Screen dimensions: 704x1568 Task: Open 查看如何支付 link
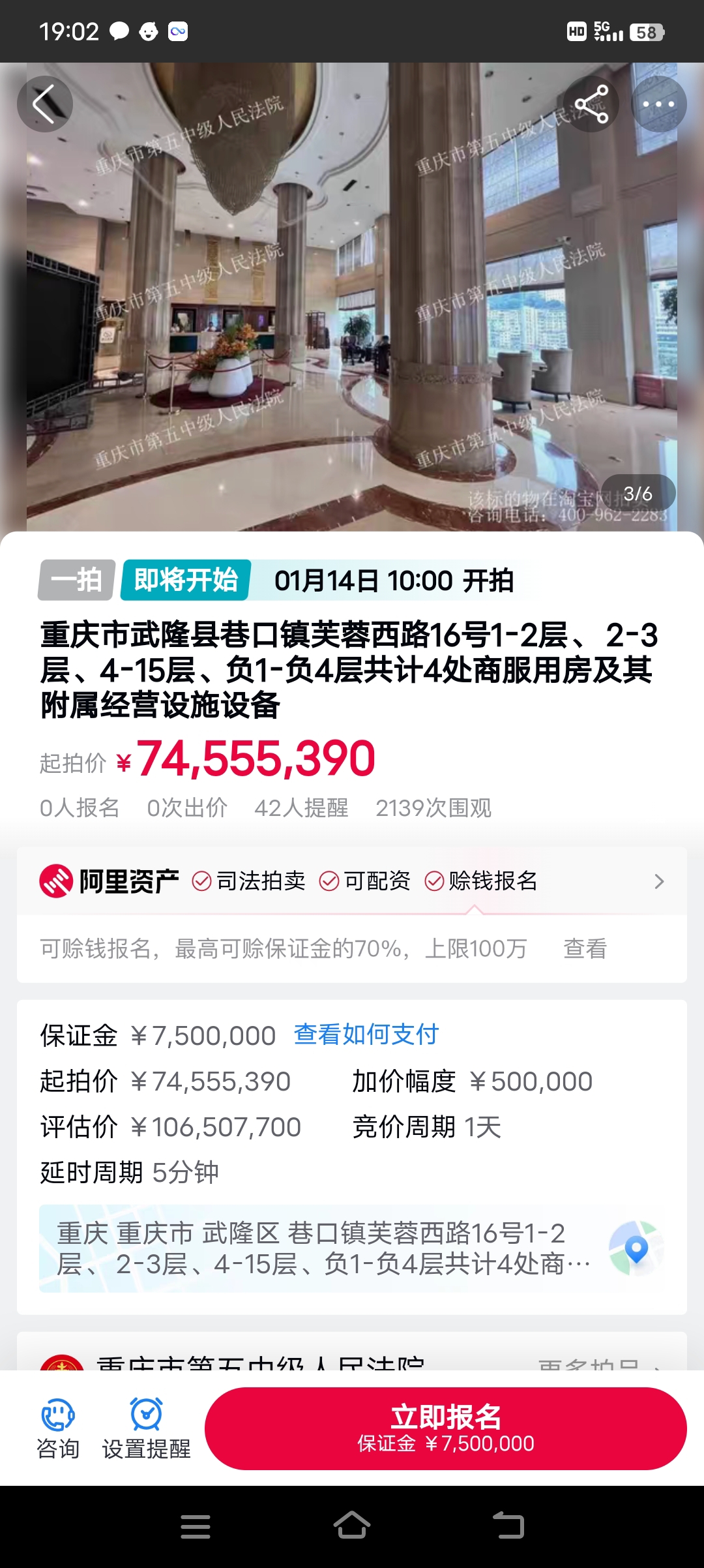pyautogui.click(x=366, y=1034)
